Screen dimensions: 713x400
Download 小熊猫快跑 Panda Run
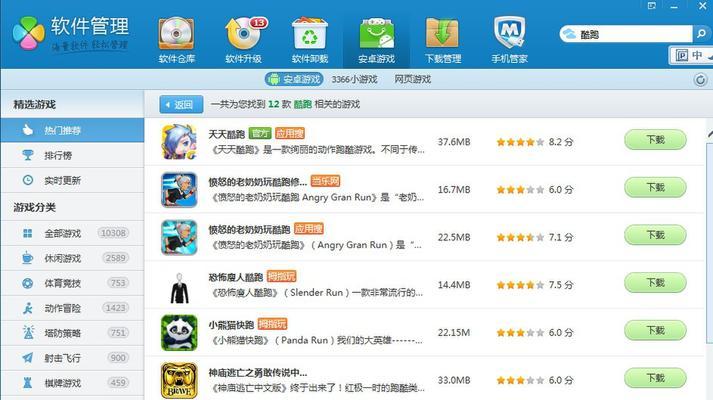[x=655, y=332]
